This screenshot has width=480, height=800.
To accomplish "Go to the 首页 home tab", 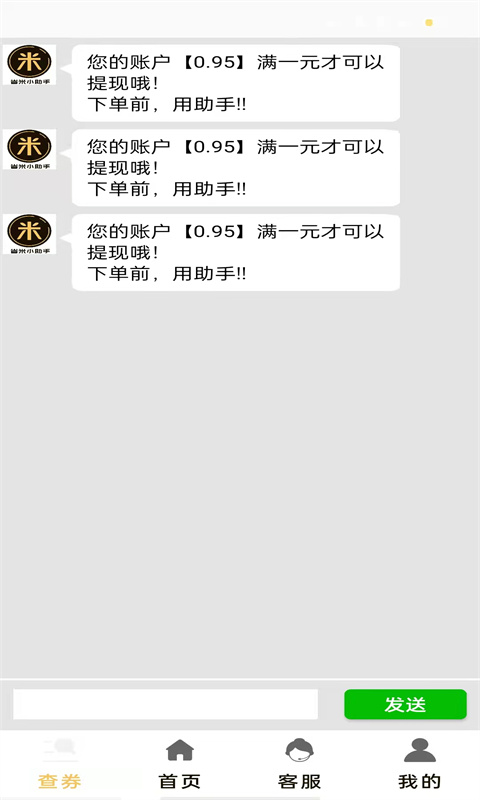I will point(180,764).
